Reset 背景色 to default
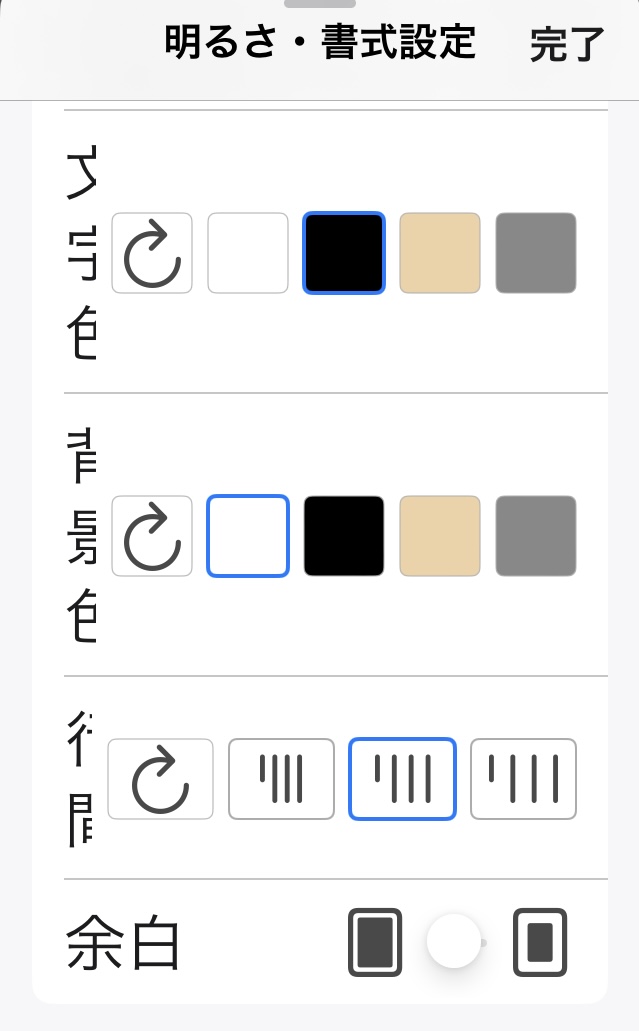The height and width of the screenshot is (1031, 639). pos(152,536)
